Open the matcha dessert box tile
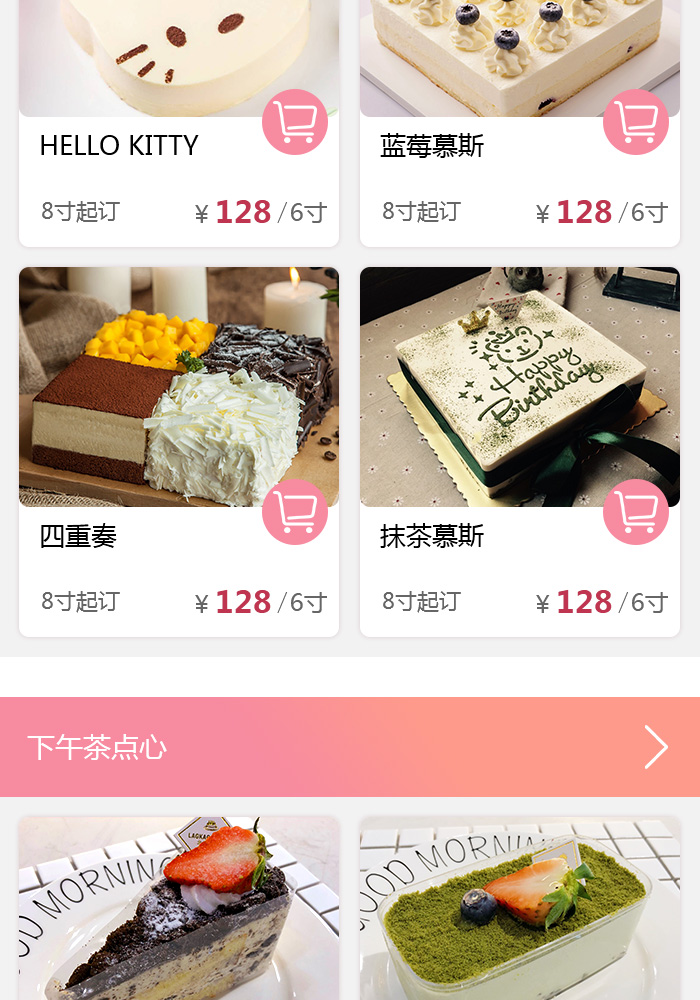This screenshot has width=700, height=1000. click(x=520, y=910)
